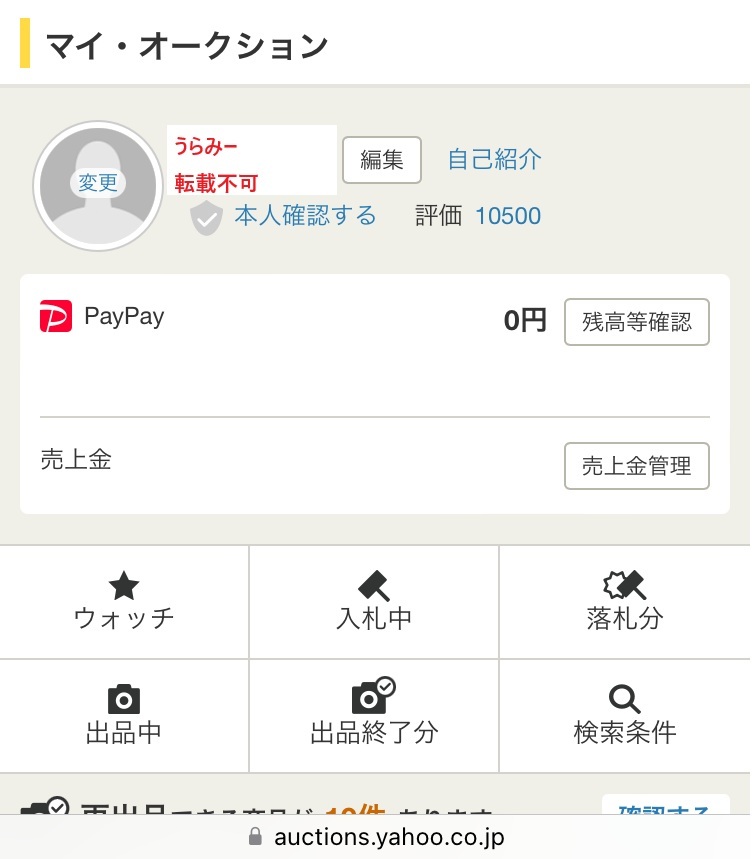The image size is (754, 859).
Task: Open the 自己紹介 link
Action: point(494,159)
